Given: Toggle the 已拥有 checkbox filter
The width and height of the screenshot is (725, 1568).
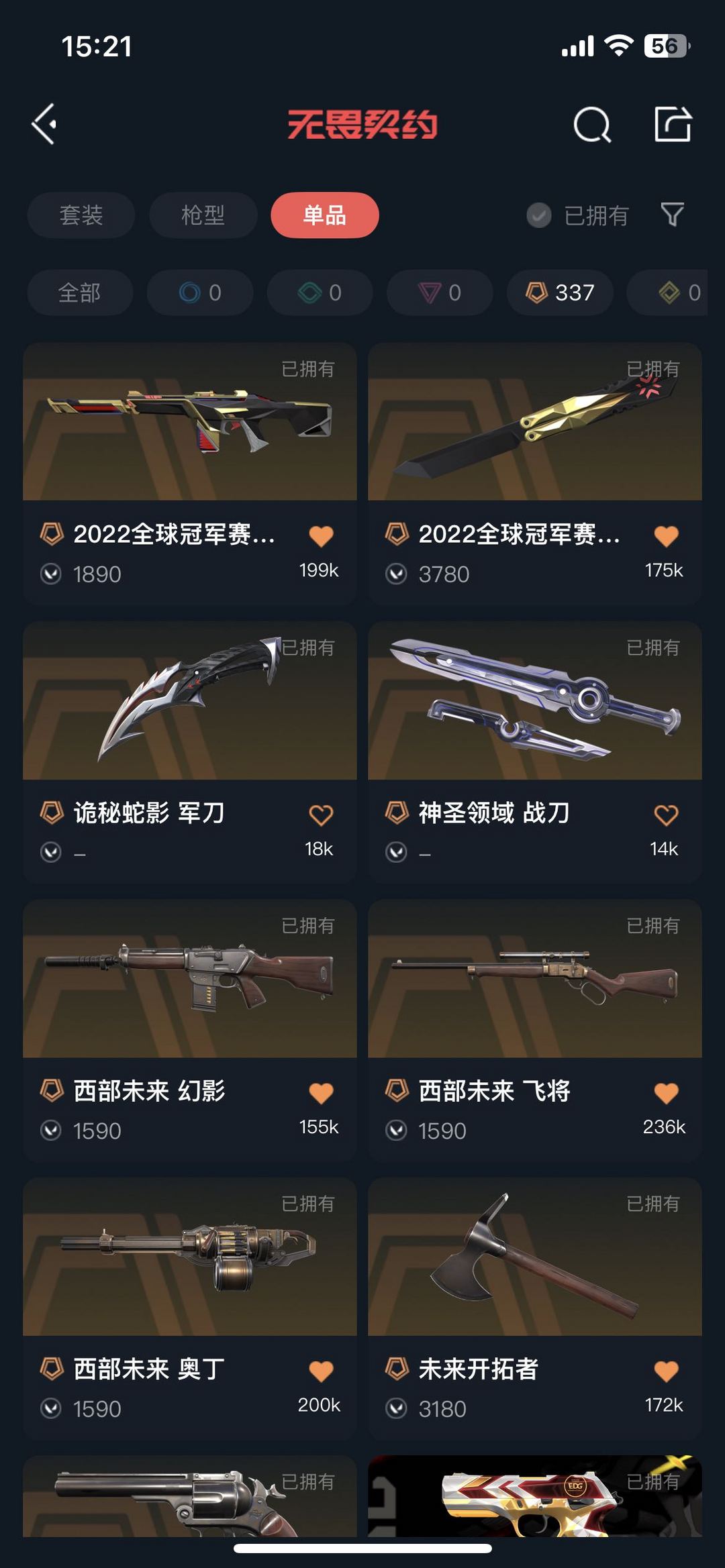Looking at the screenshot, I should [577, 215].
